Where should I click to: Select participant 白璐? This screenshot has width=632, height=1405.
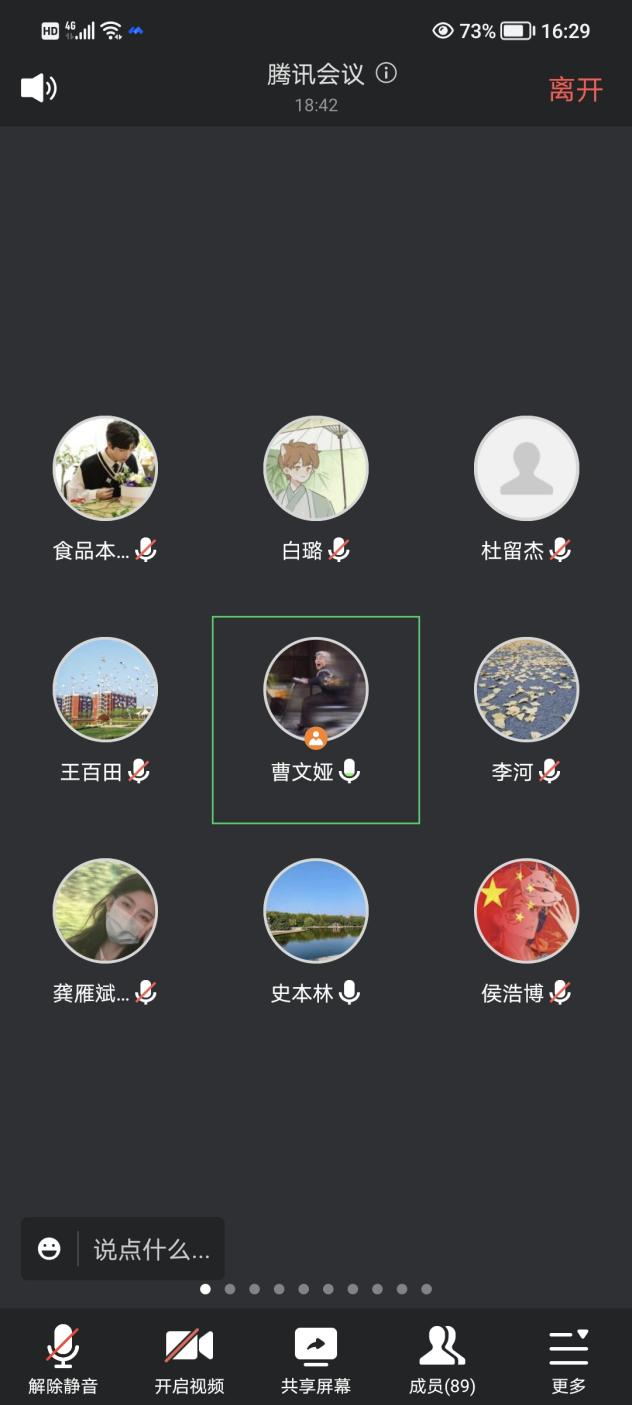tap(316, 469)
